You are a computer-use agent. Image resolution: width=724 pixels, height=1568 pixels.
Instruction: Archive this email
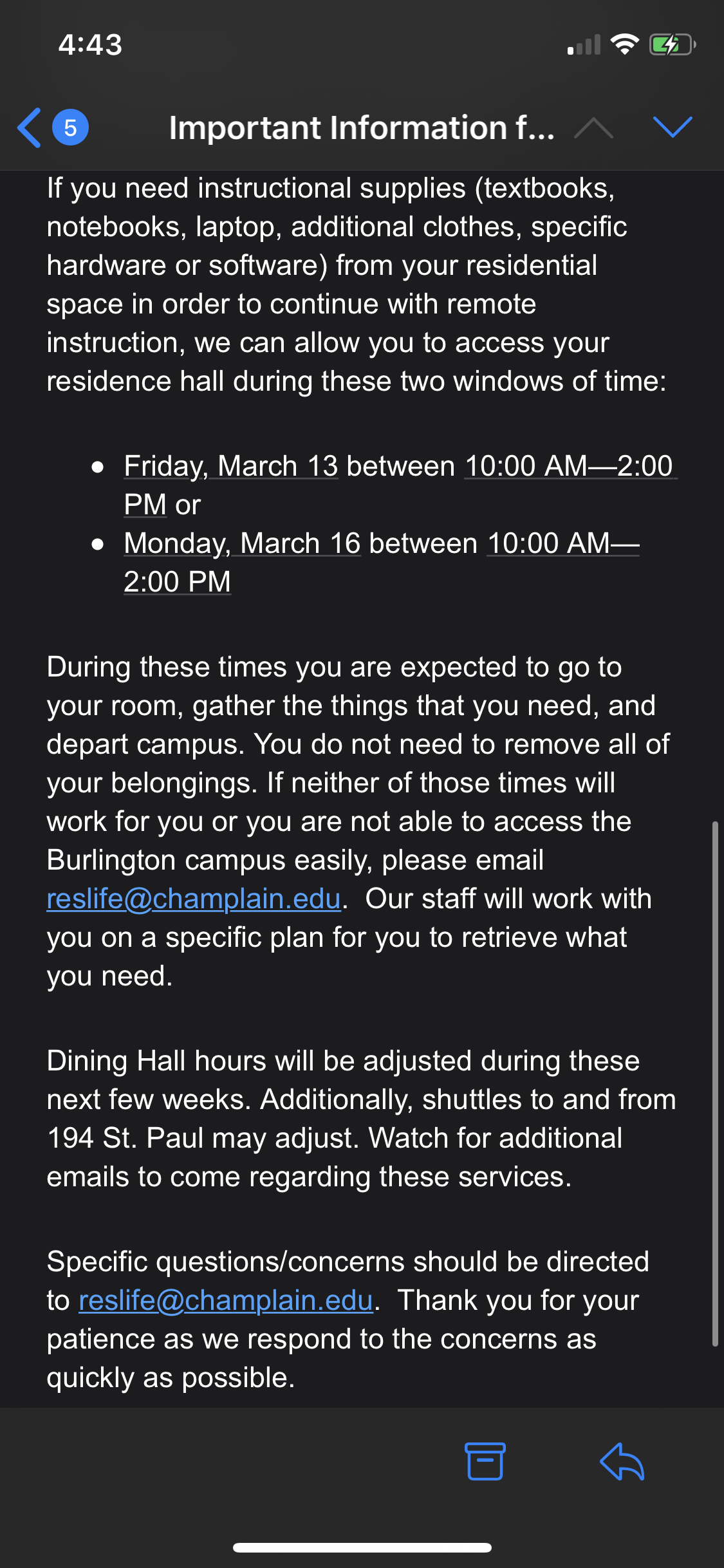point(485,1461)
